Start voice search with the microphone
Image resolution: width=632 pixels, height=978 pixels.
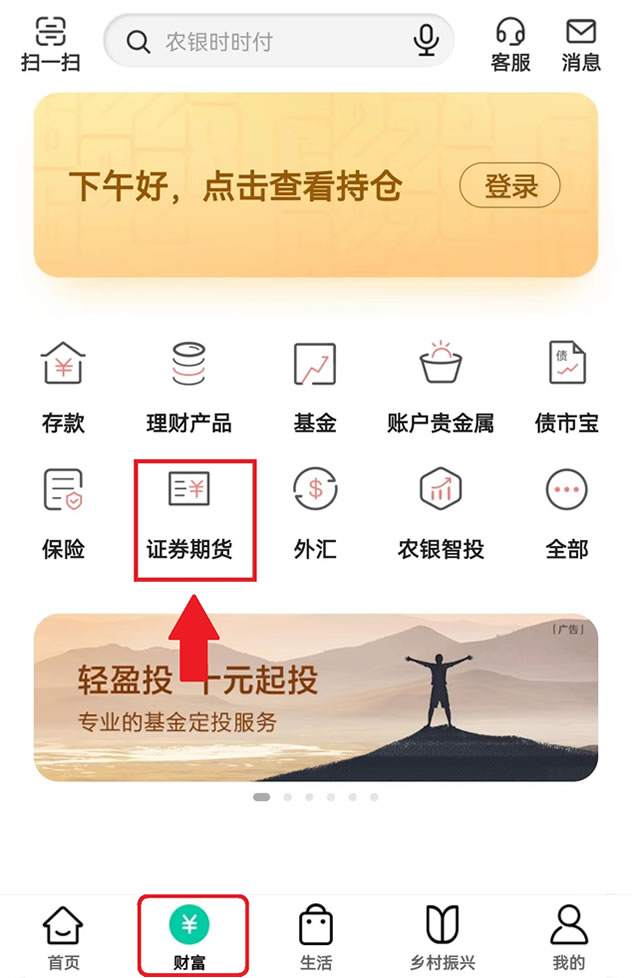click(427, 41)
